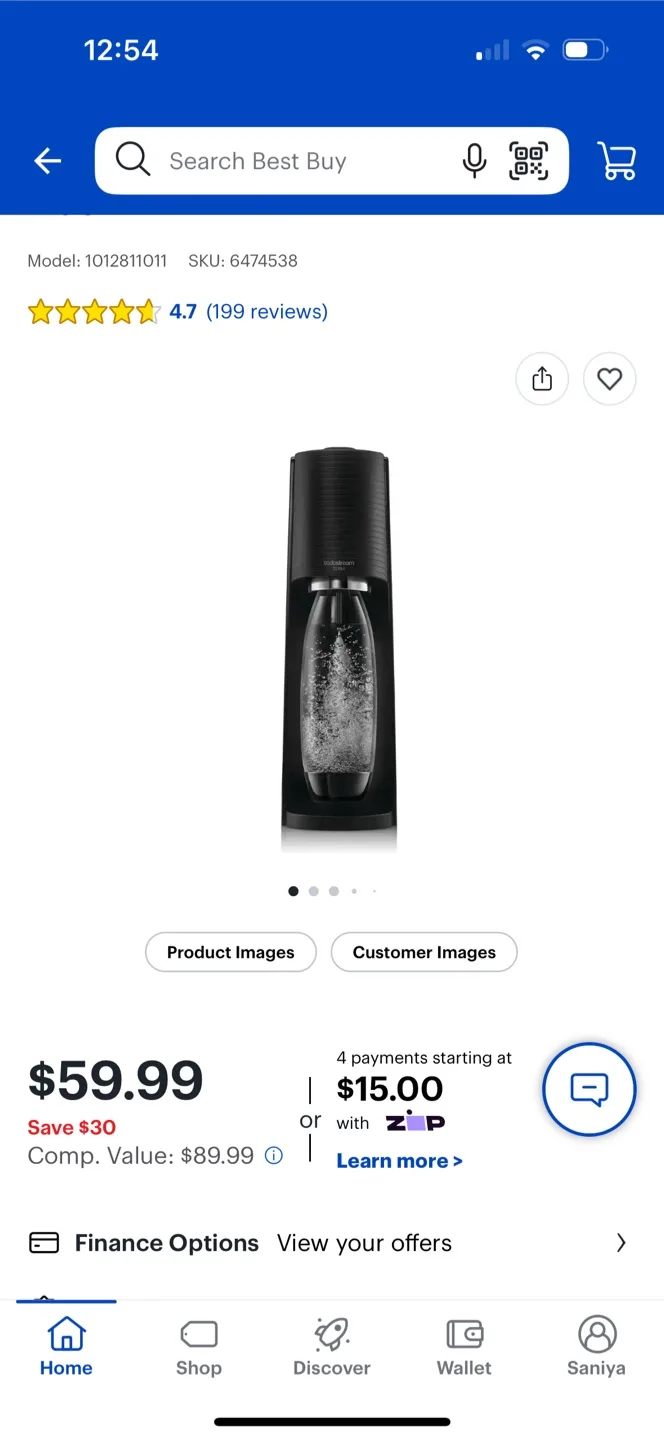Open the QR code scanner

529,161
